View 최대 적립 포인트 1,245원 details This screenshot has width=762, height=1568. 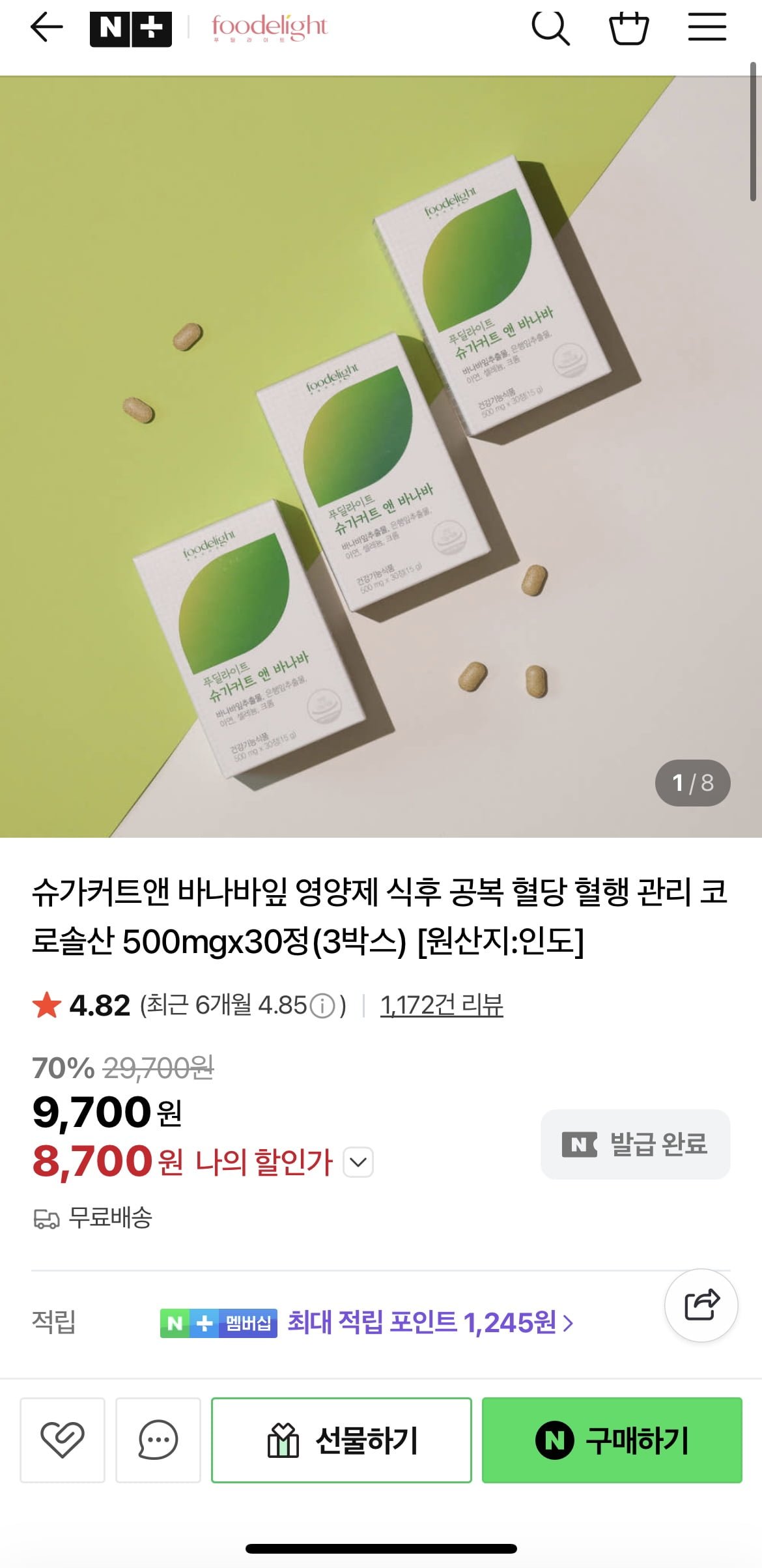coord(430,1322)
